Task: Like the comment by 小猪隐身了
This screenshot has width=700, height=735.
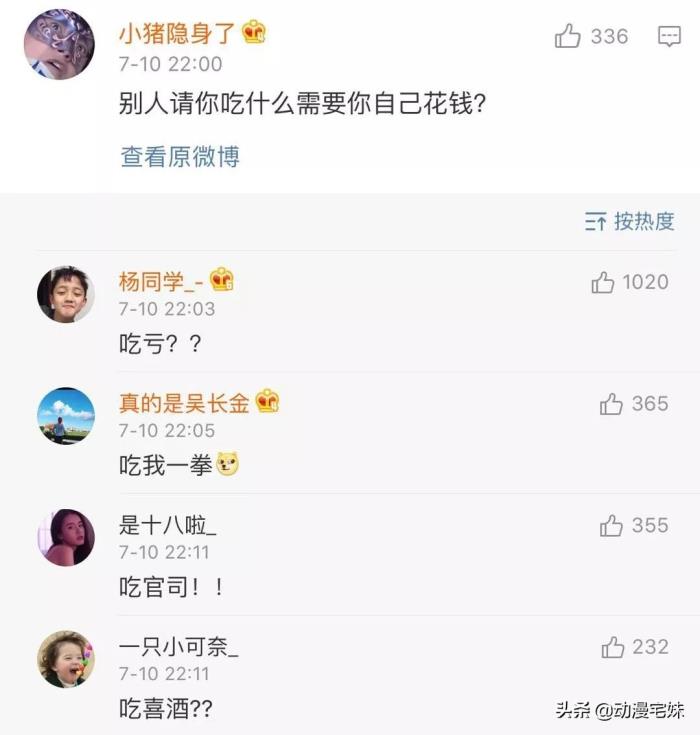Action: [568, 37]
